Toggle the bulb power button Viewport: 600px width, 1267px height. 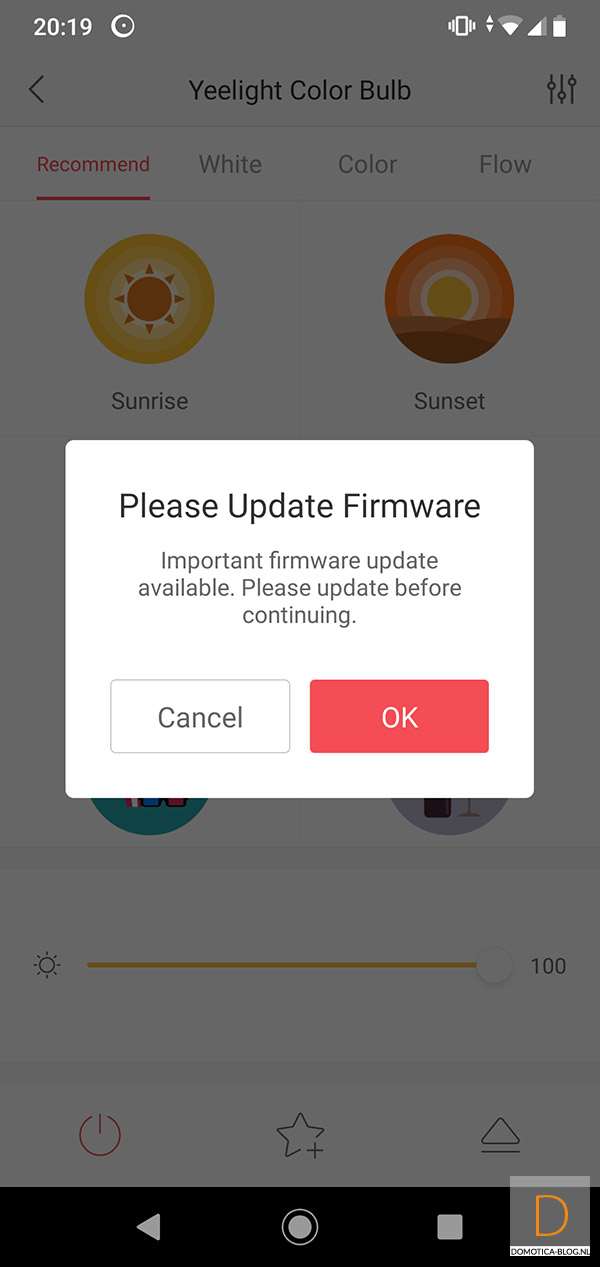100,1135
